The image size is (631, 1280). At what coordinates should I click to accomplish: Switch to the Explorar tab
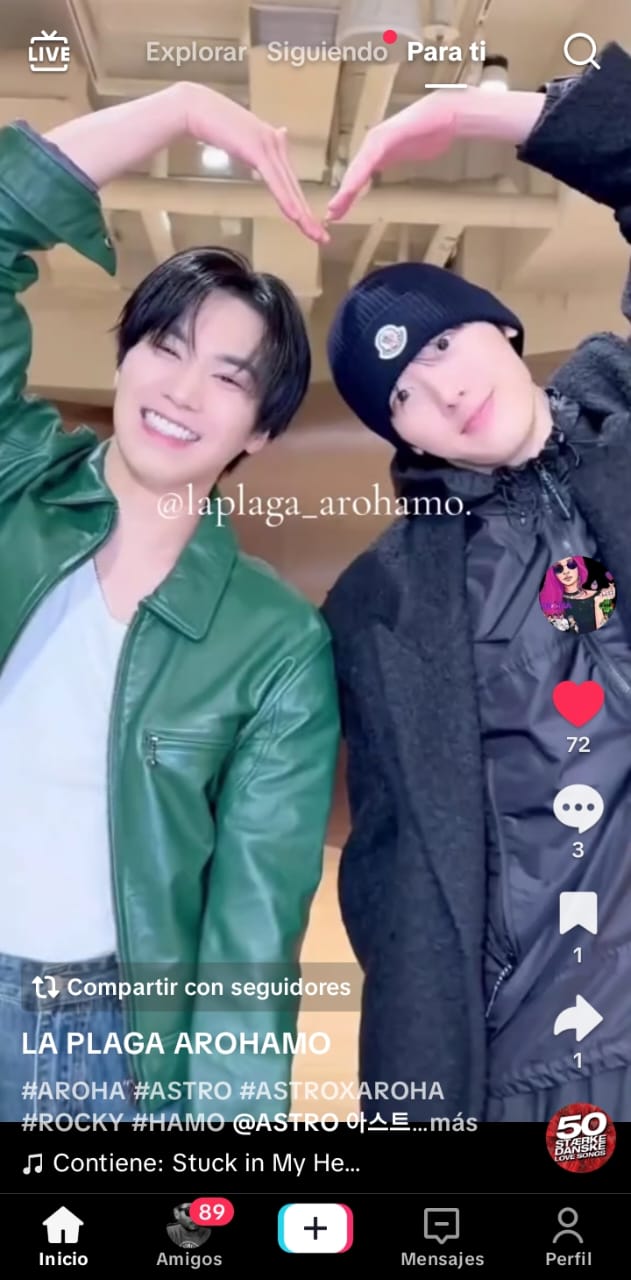coord(196,52)
